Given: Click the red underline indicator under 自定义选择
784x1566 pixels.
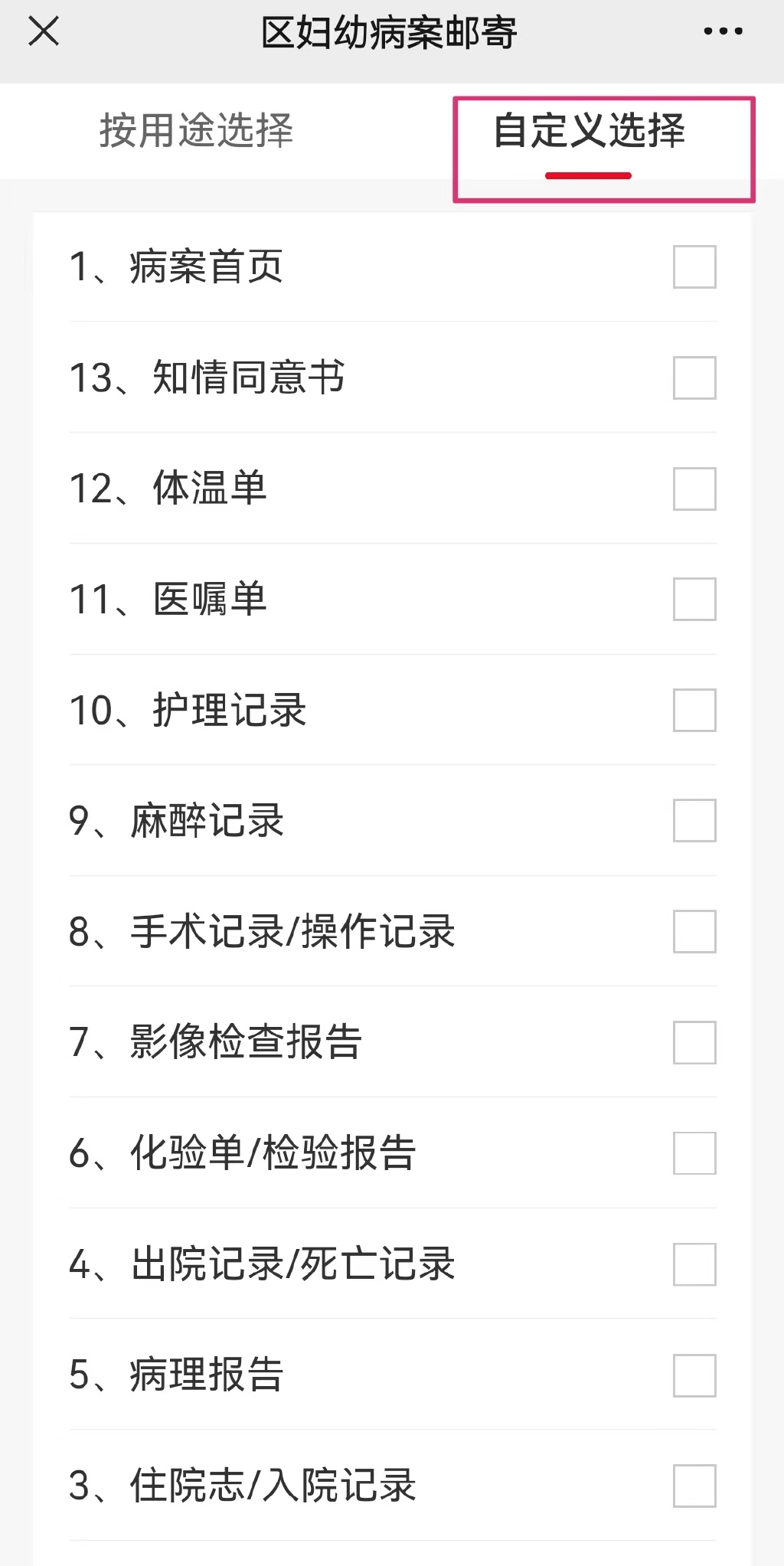Looking at the screenshot, I should [x=590, y=175].
